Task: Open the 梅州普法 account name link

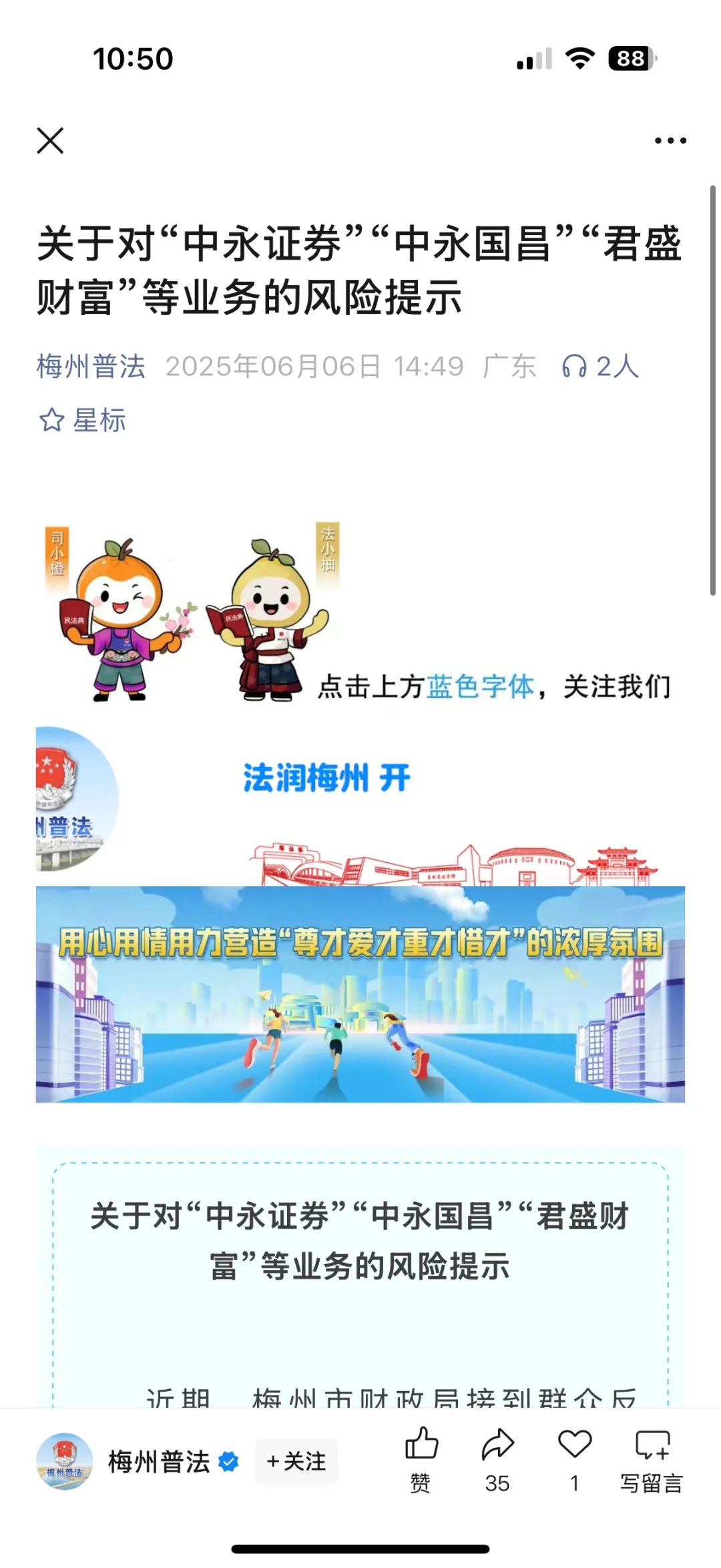Action: pos(92,366)
